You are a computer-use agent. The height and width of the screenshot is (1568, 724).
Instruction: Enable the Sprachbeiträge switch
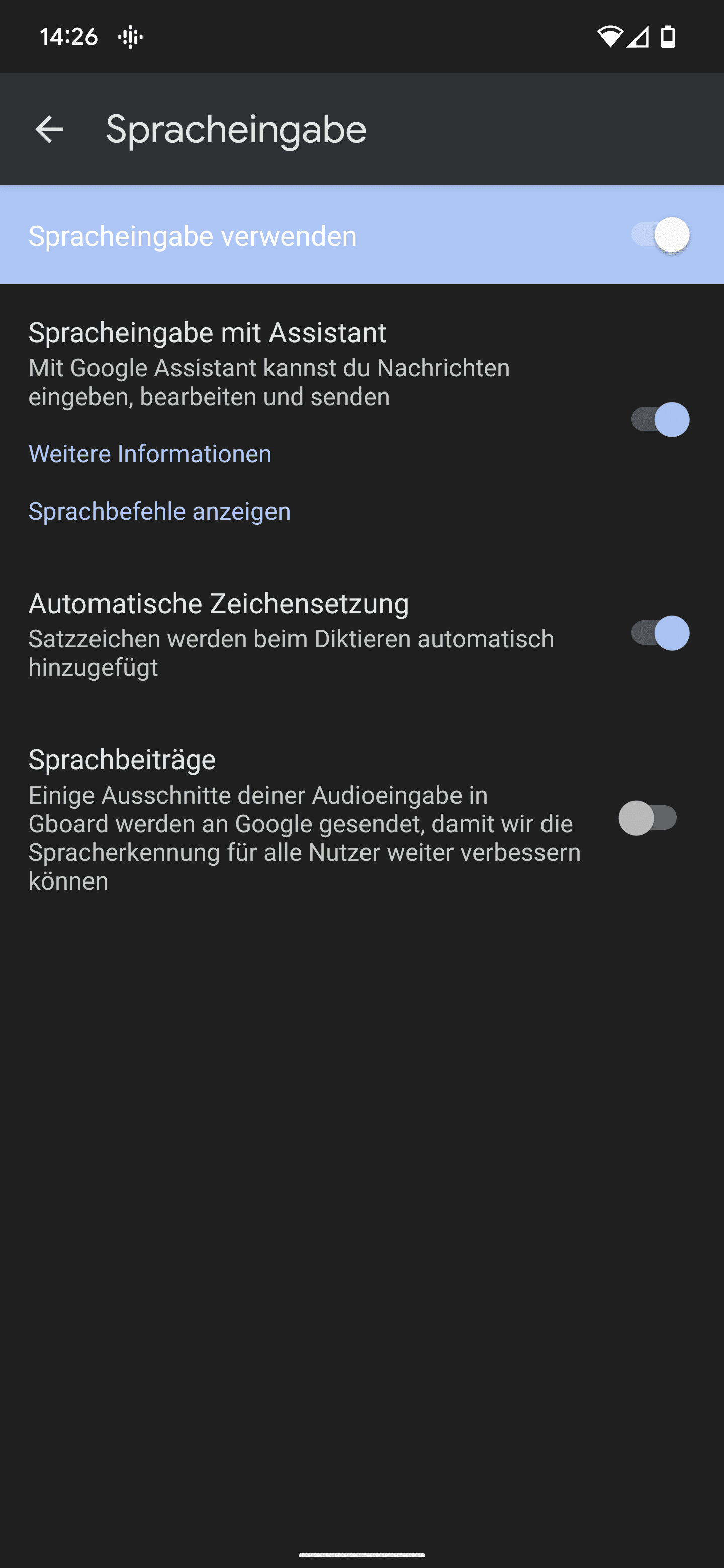[648, 818]
